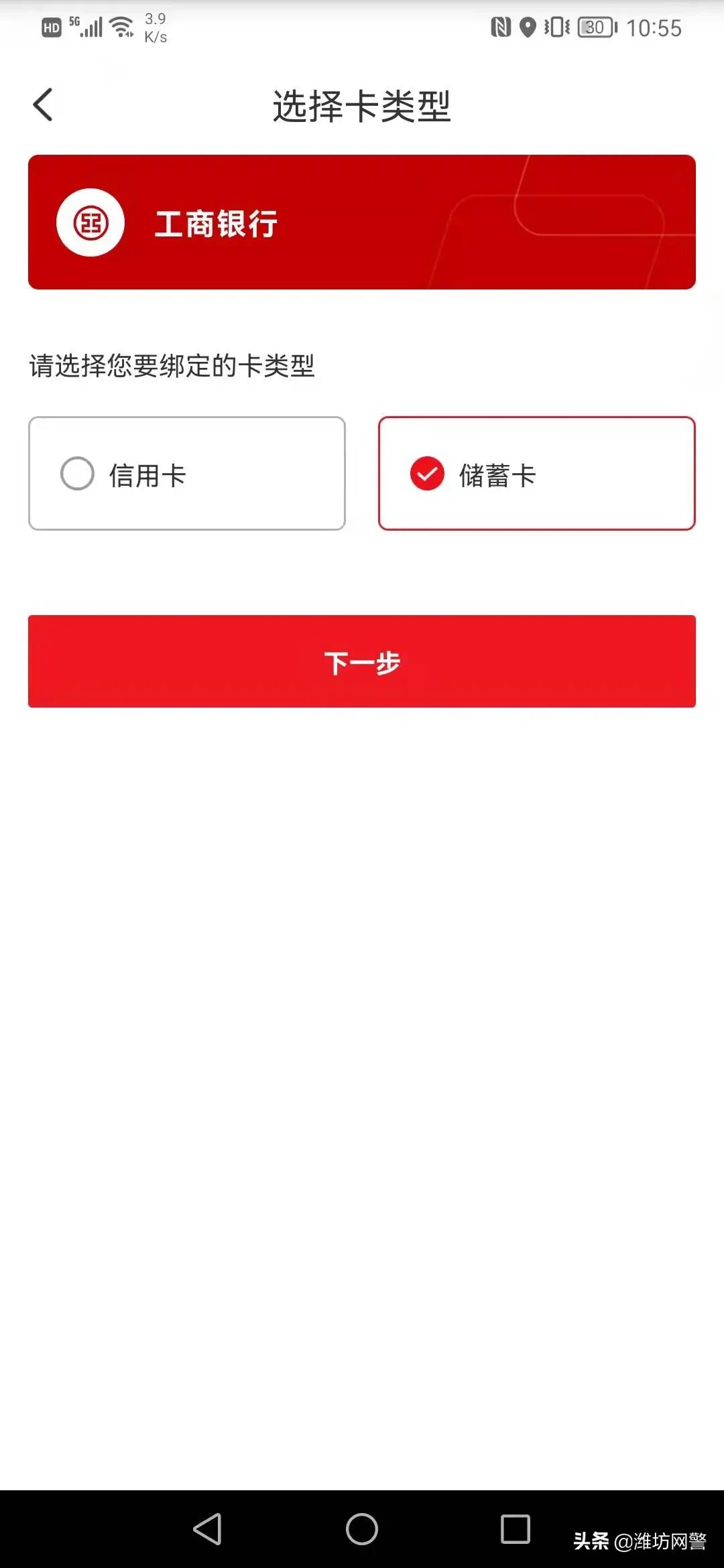Click the back arrow beside 选择卡类型

coord(43,104)
